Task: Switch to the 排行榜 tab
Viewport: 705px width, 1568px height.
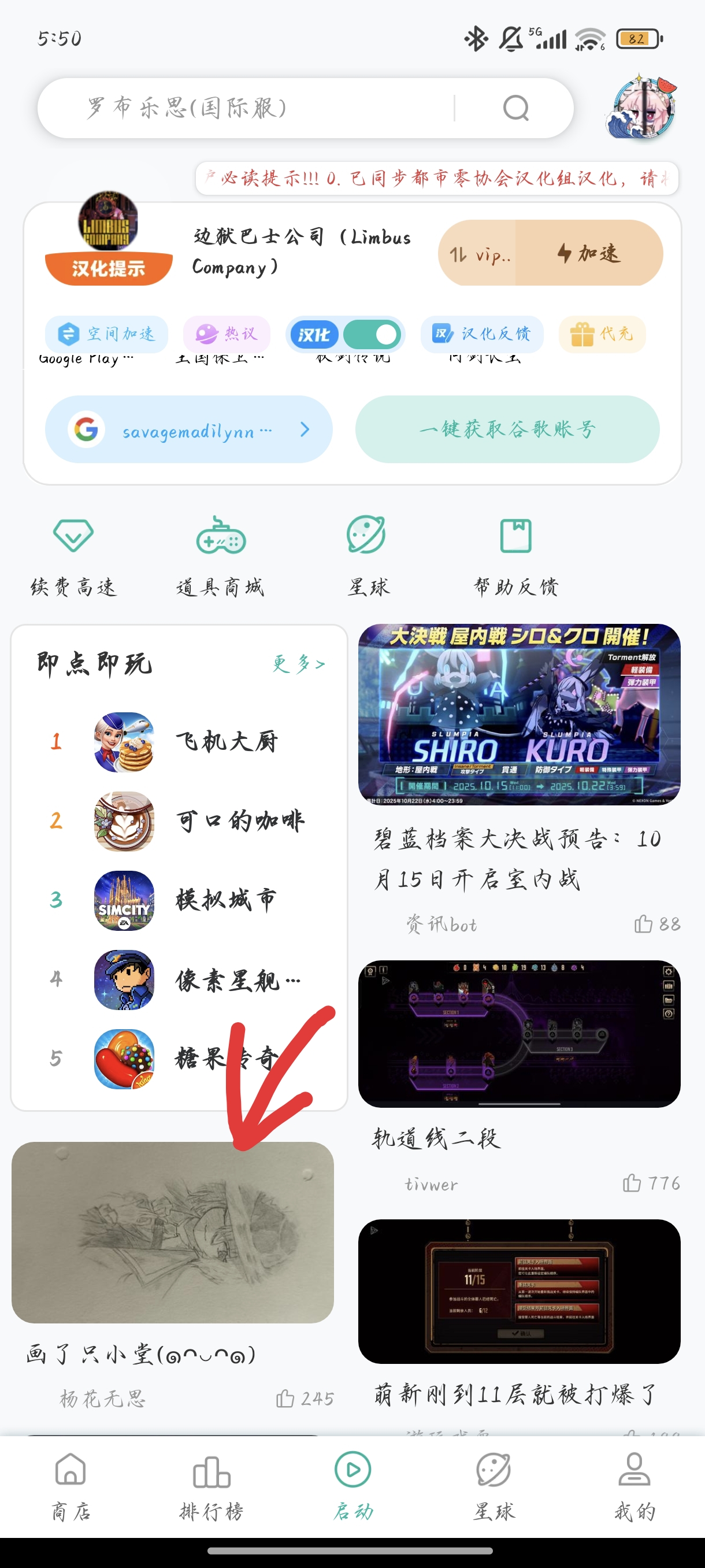Action: coord(211,1486)
